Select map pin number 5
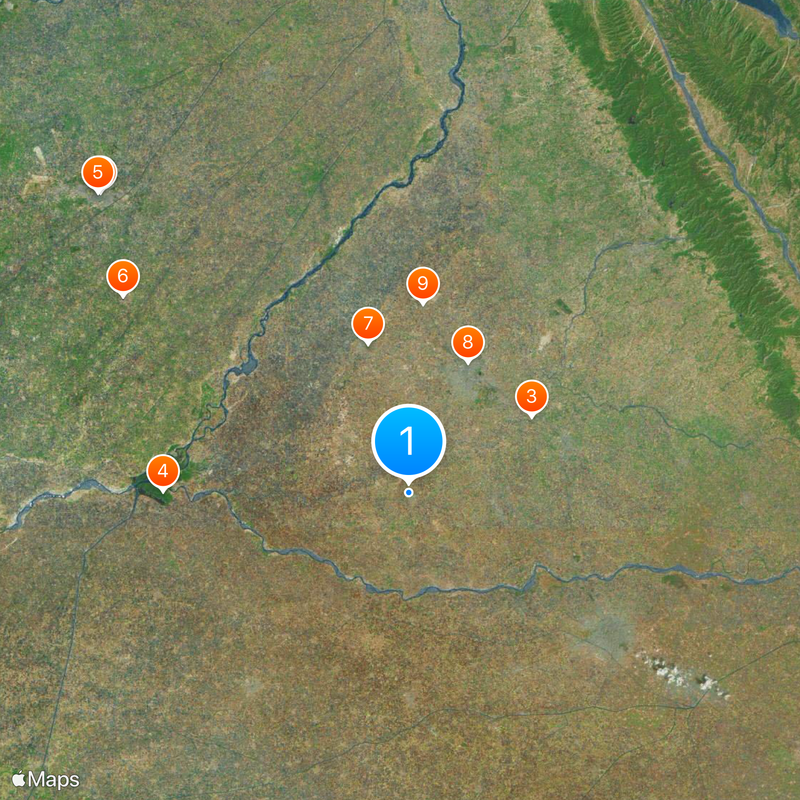 click(97, 172)
